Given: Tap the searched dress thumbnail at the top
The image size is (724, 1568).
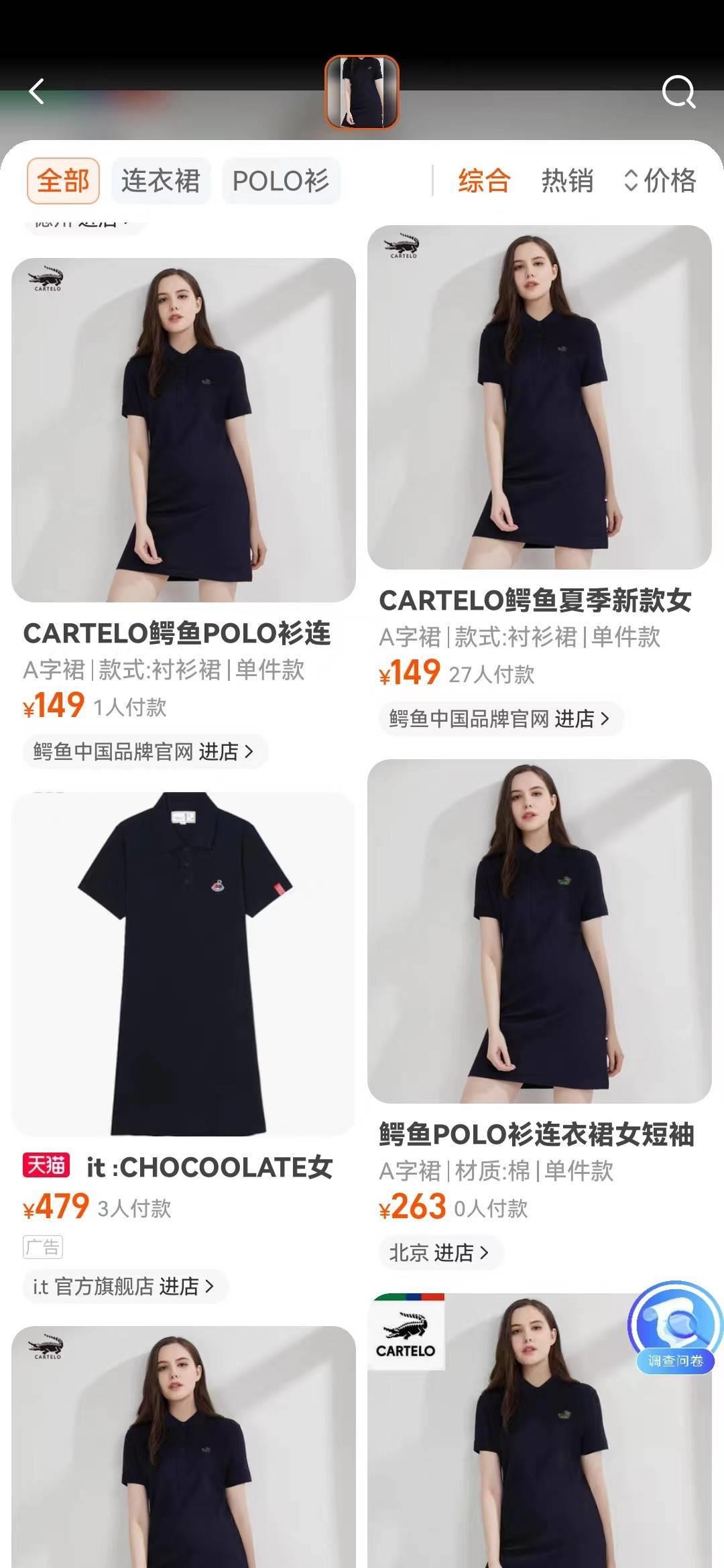Looking at the screenshot, I should click(362, 92).
